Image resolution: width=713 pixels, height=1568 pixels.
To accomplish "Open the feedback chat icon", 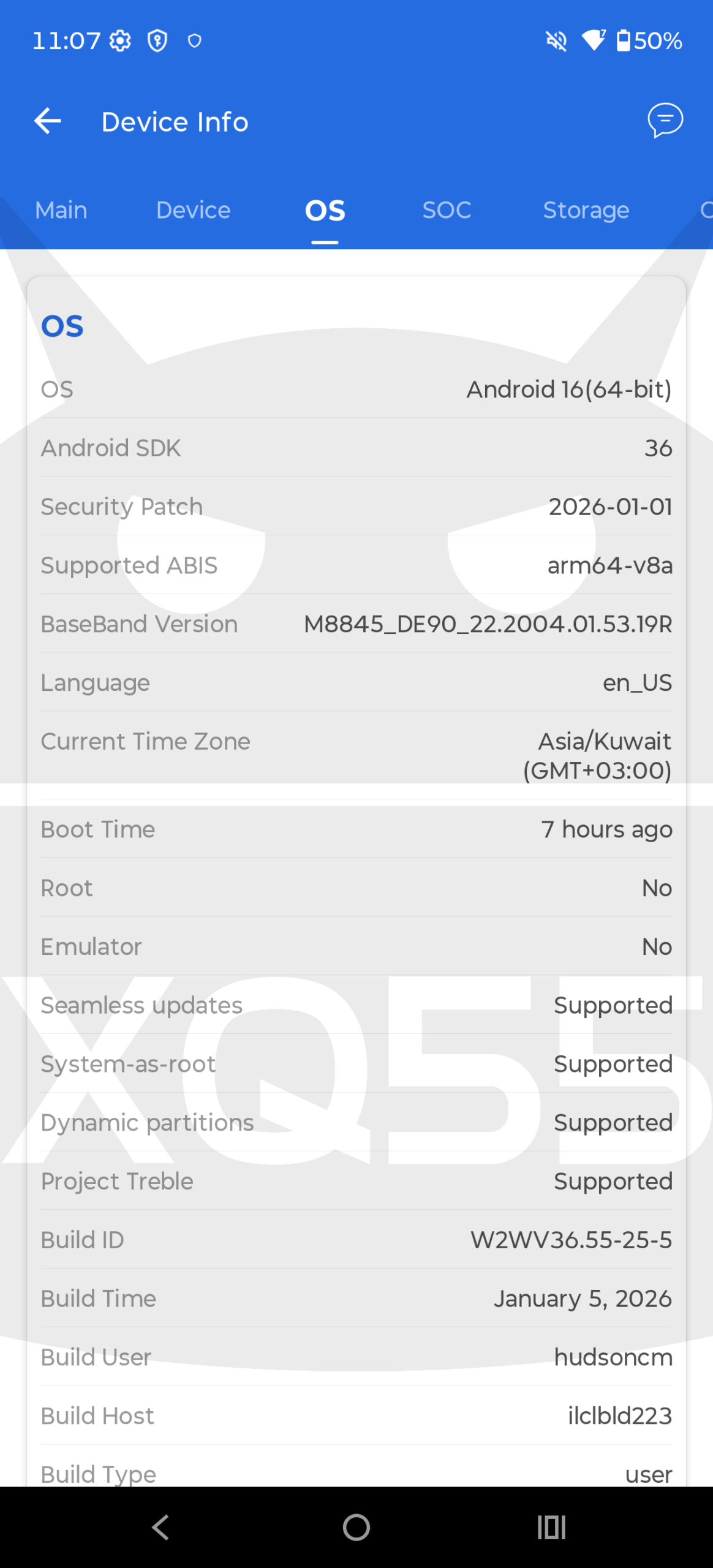I will (665, 120).
